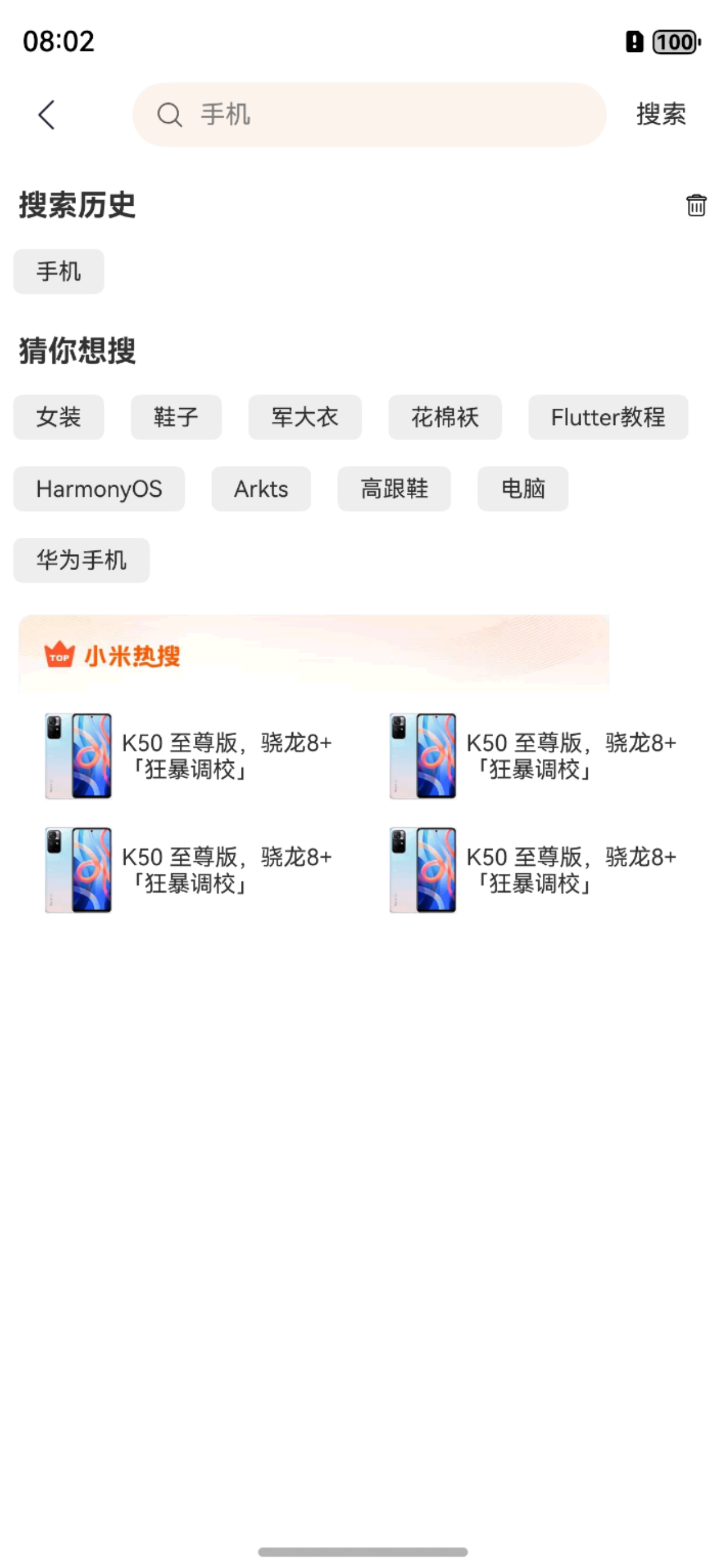The height and width of the screenshot is (1568, 726).
Task: Tap the 花棉袄 suggestion chip
Action: pos(445,417)
